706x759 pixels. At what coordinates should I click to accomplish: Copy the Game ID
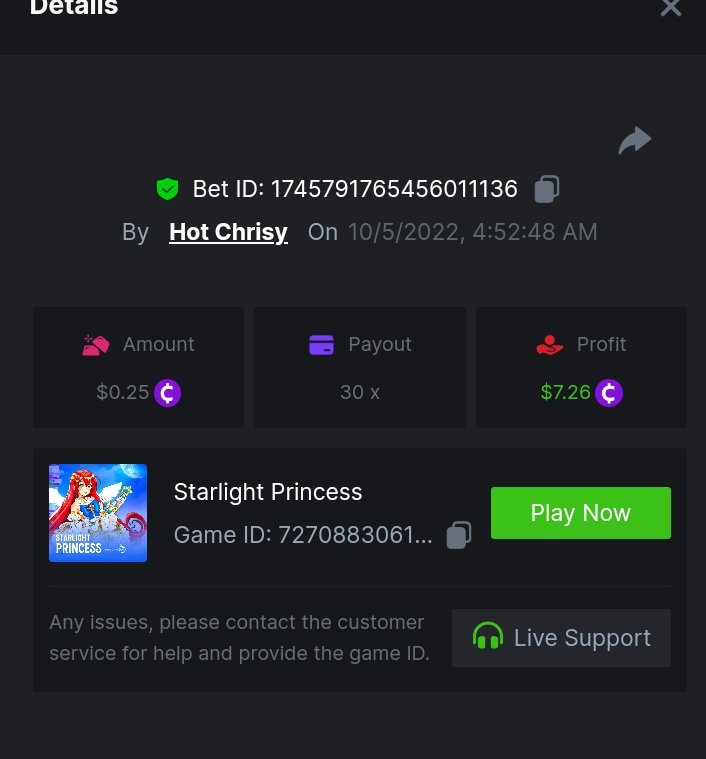(458, 535)
